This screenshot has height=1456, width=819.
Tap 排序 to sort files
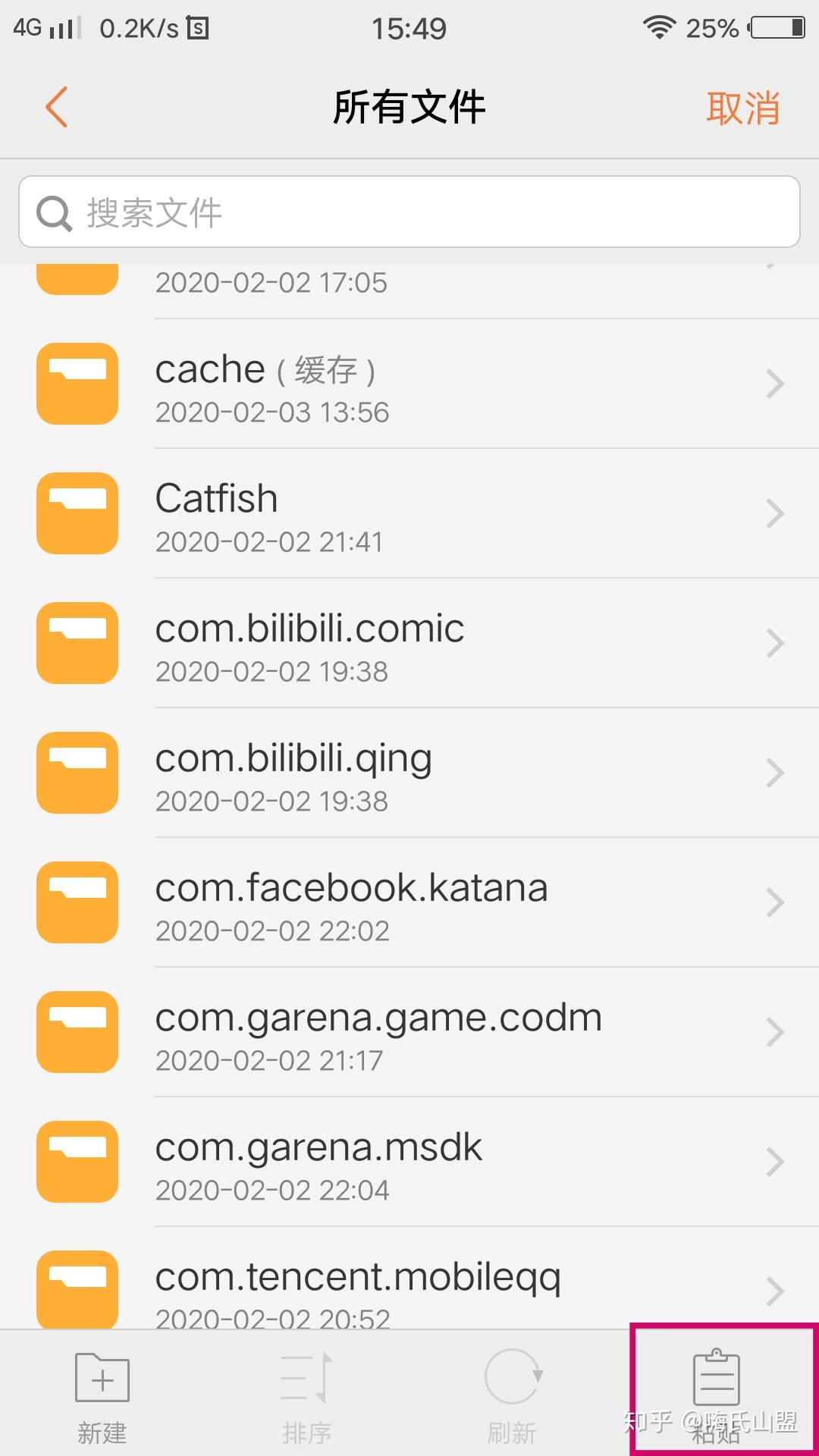[x=306, y=1395]
